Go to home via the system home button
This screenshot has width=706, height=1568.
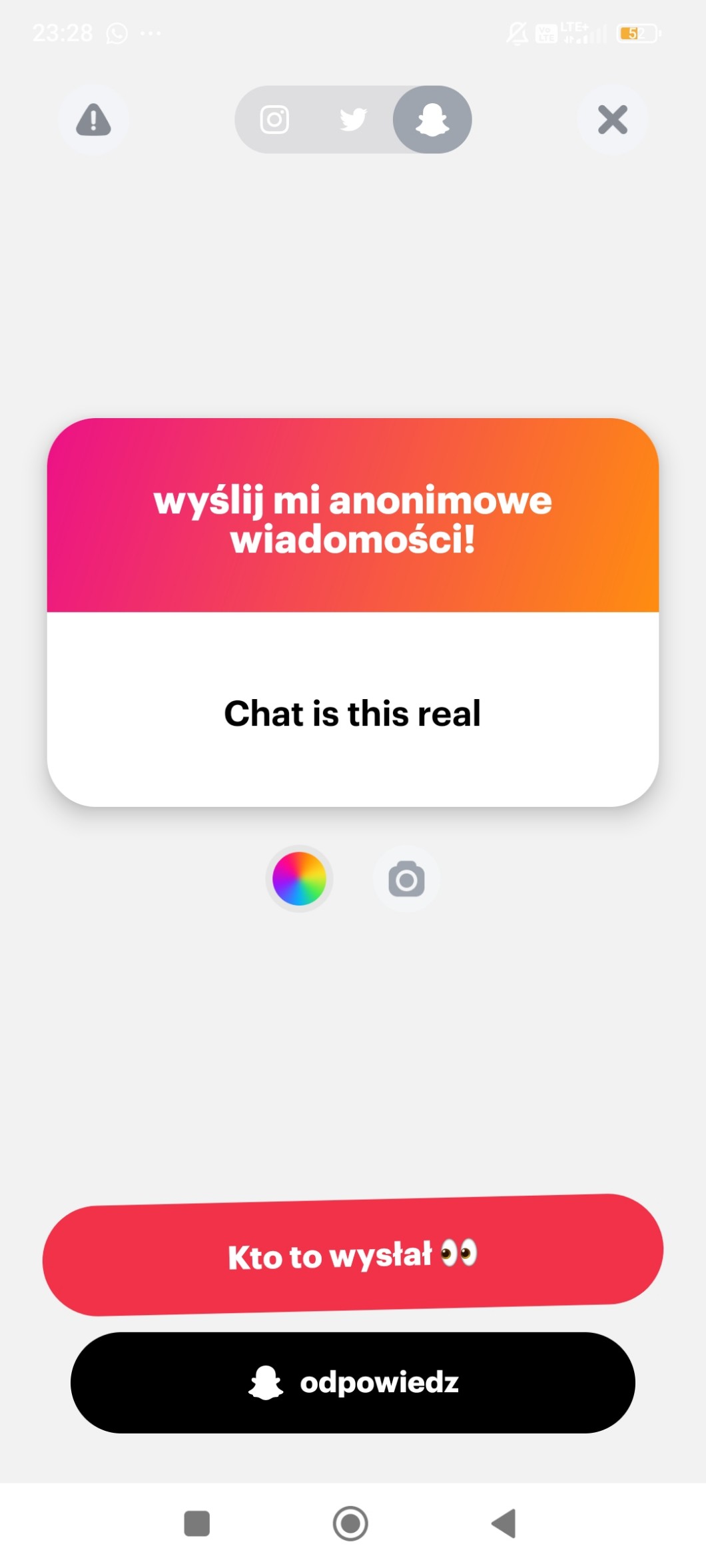pyautogui.click(x=350, y=1523)
